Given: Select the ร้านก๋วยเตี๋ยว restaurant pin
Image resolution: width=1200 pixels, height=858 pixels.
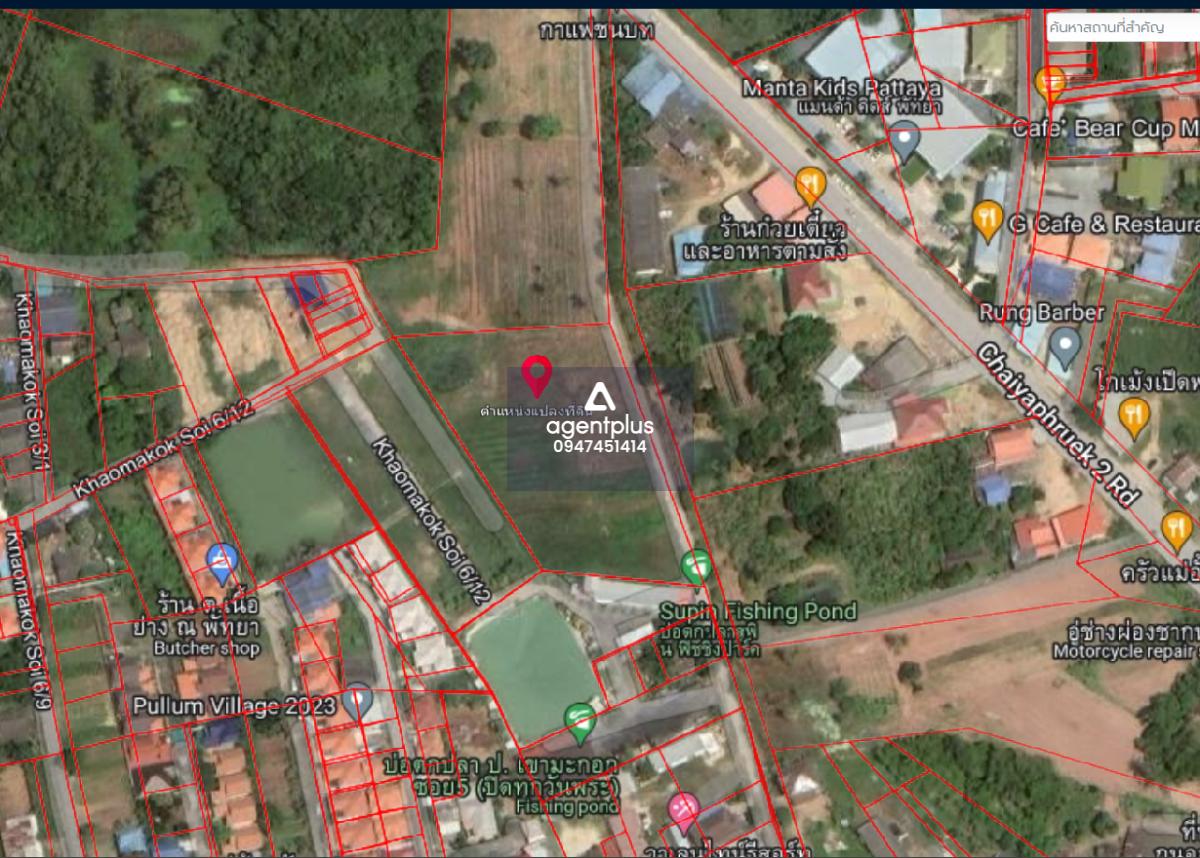Looking at the screenshot, I should coord(810,185).
